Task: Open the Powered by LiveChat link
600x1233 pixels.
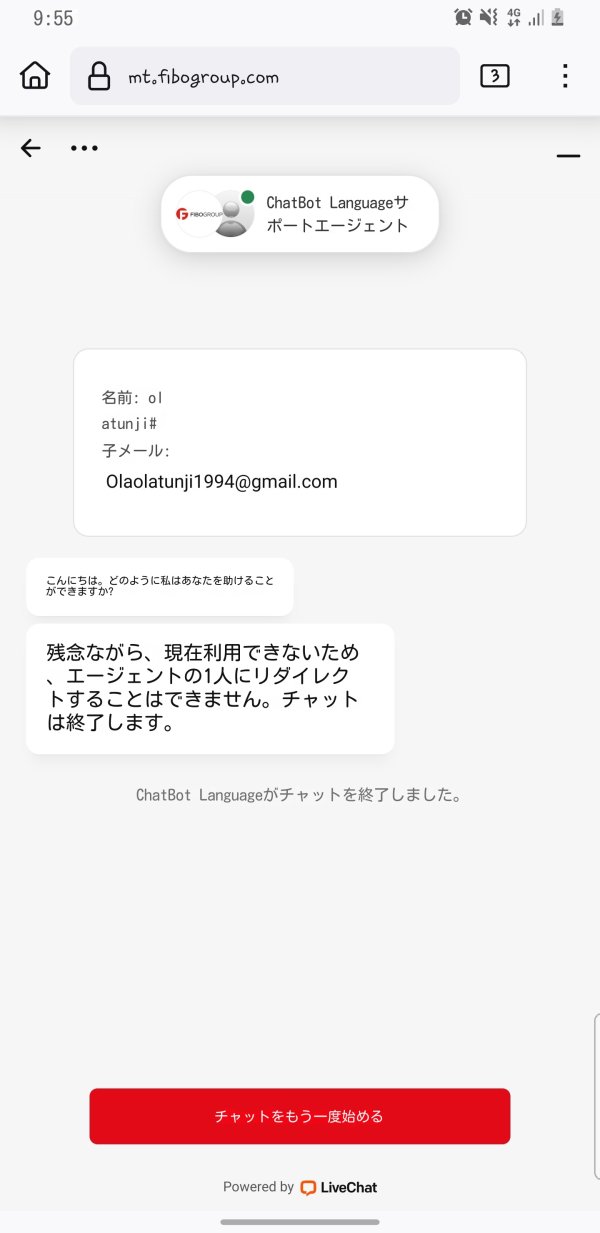Action: [x=300, y=1187]
